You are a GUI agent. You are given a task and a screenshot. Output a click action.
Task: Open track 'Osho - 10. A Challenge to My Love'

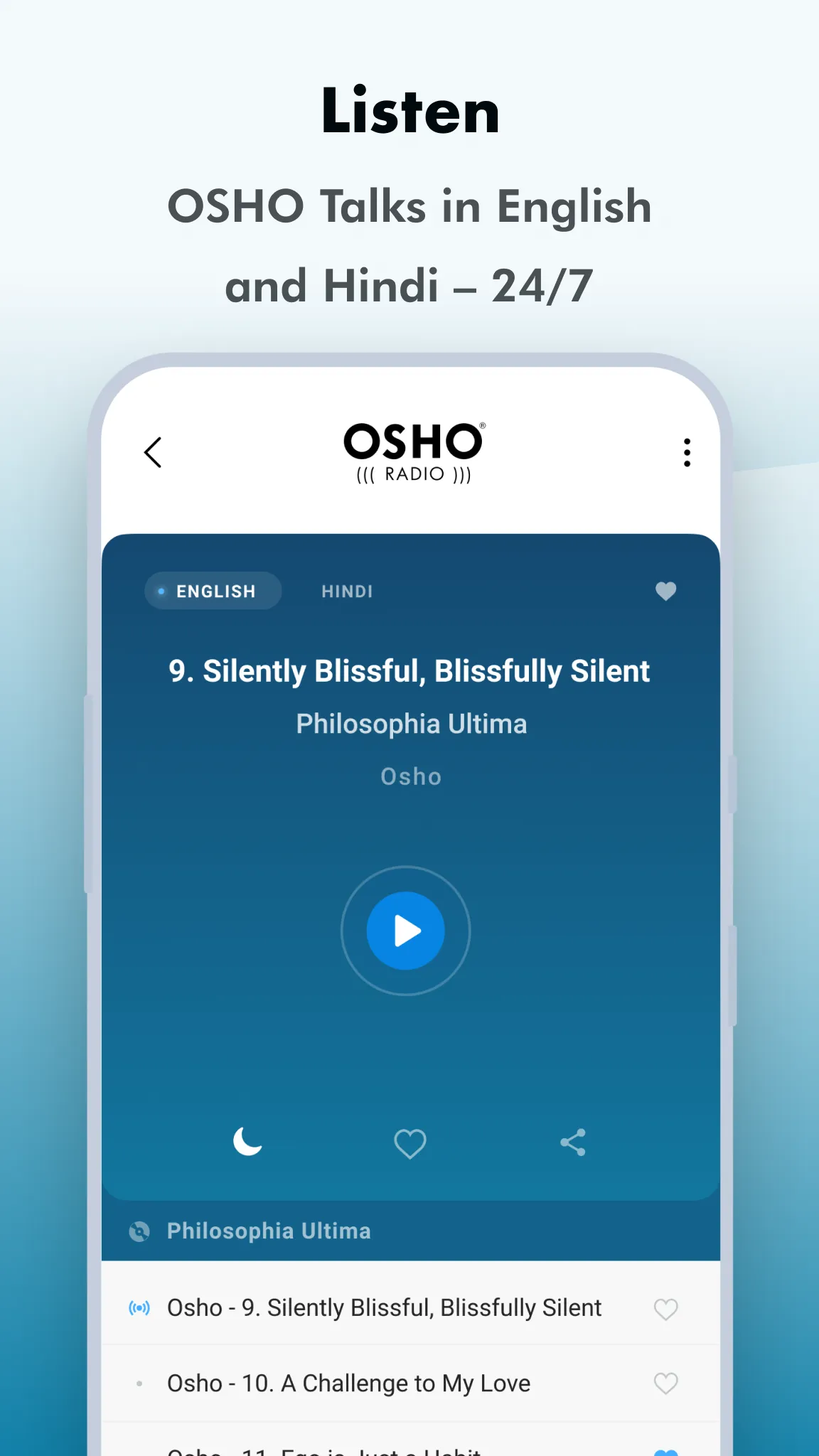[348, 1383]
